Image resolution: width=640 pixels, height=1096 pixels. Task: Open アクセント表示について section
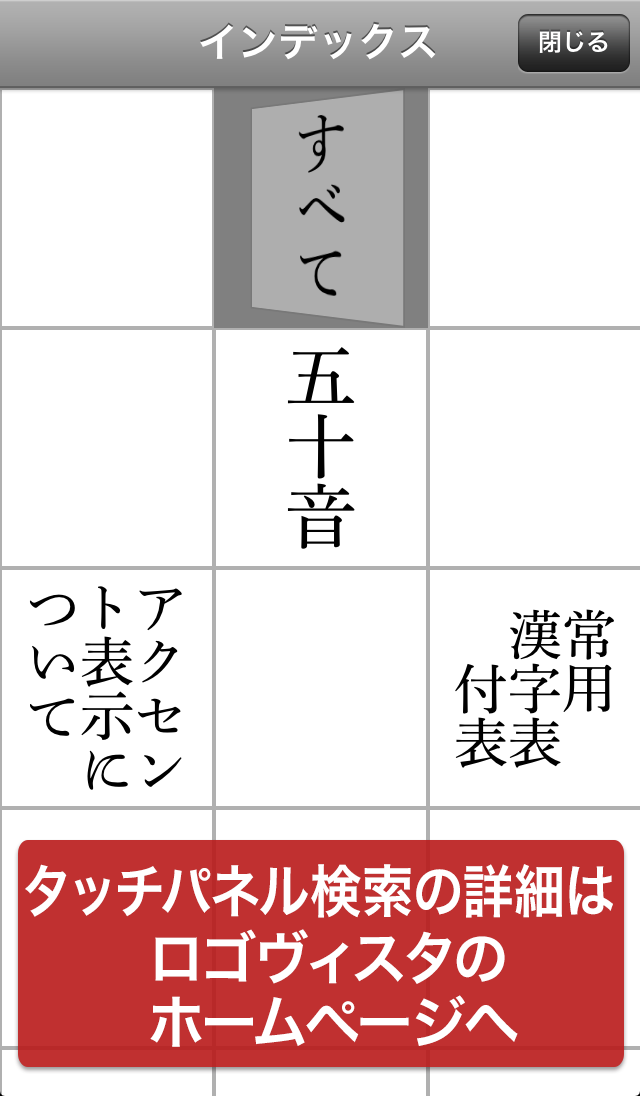(x=107, y=687)
